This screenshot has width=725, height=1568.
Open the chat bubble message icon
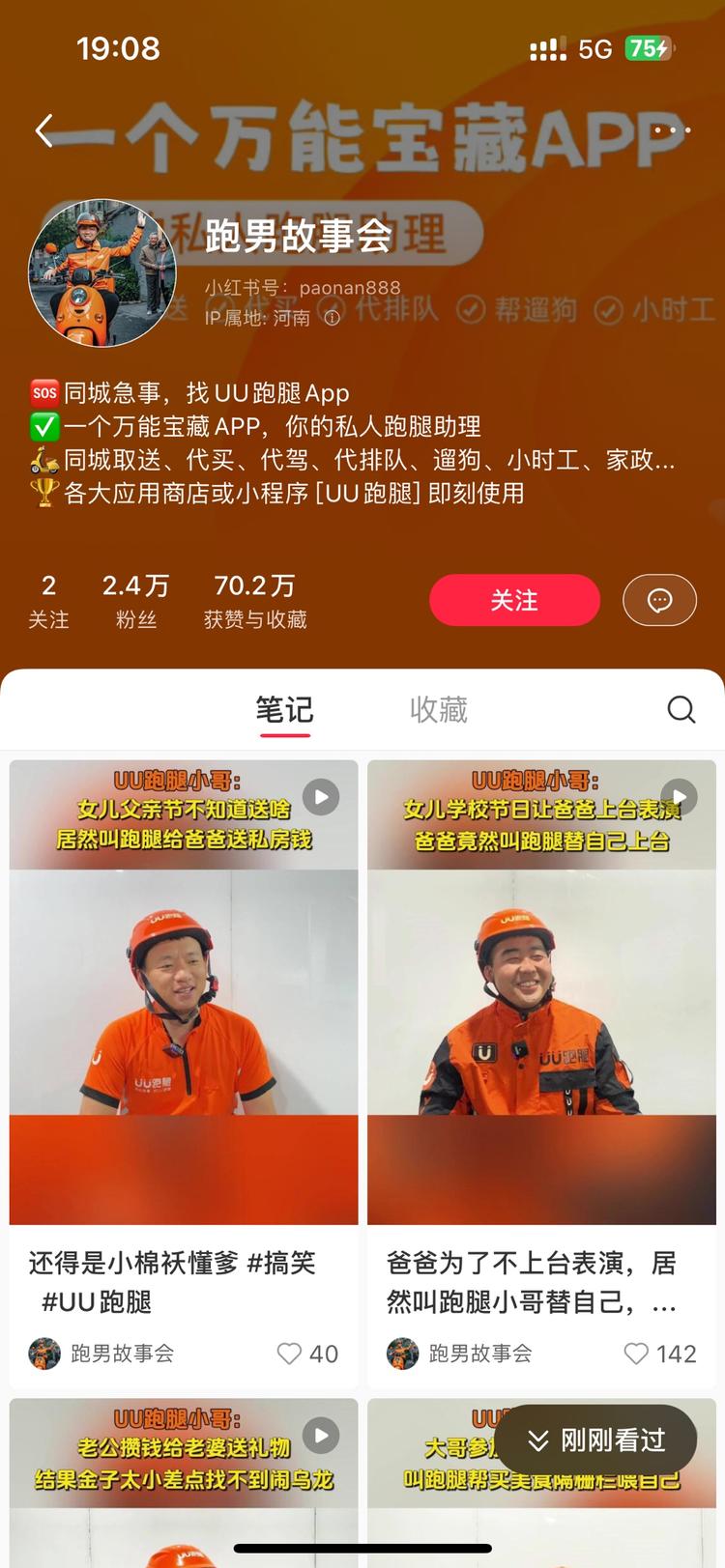660,600
